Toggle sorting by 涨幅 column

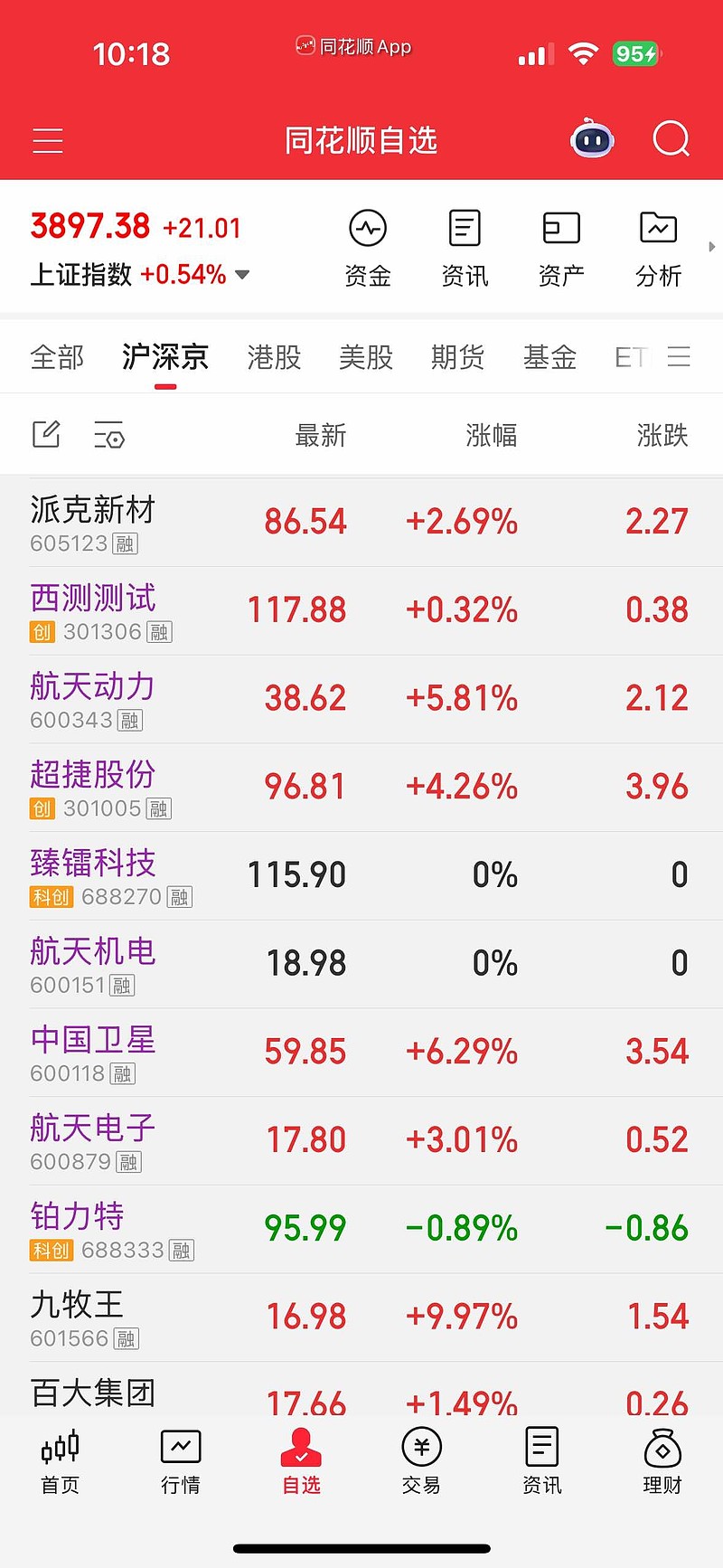492,435
